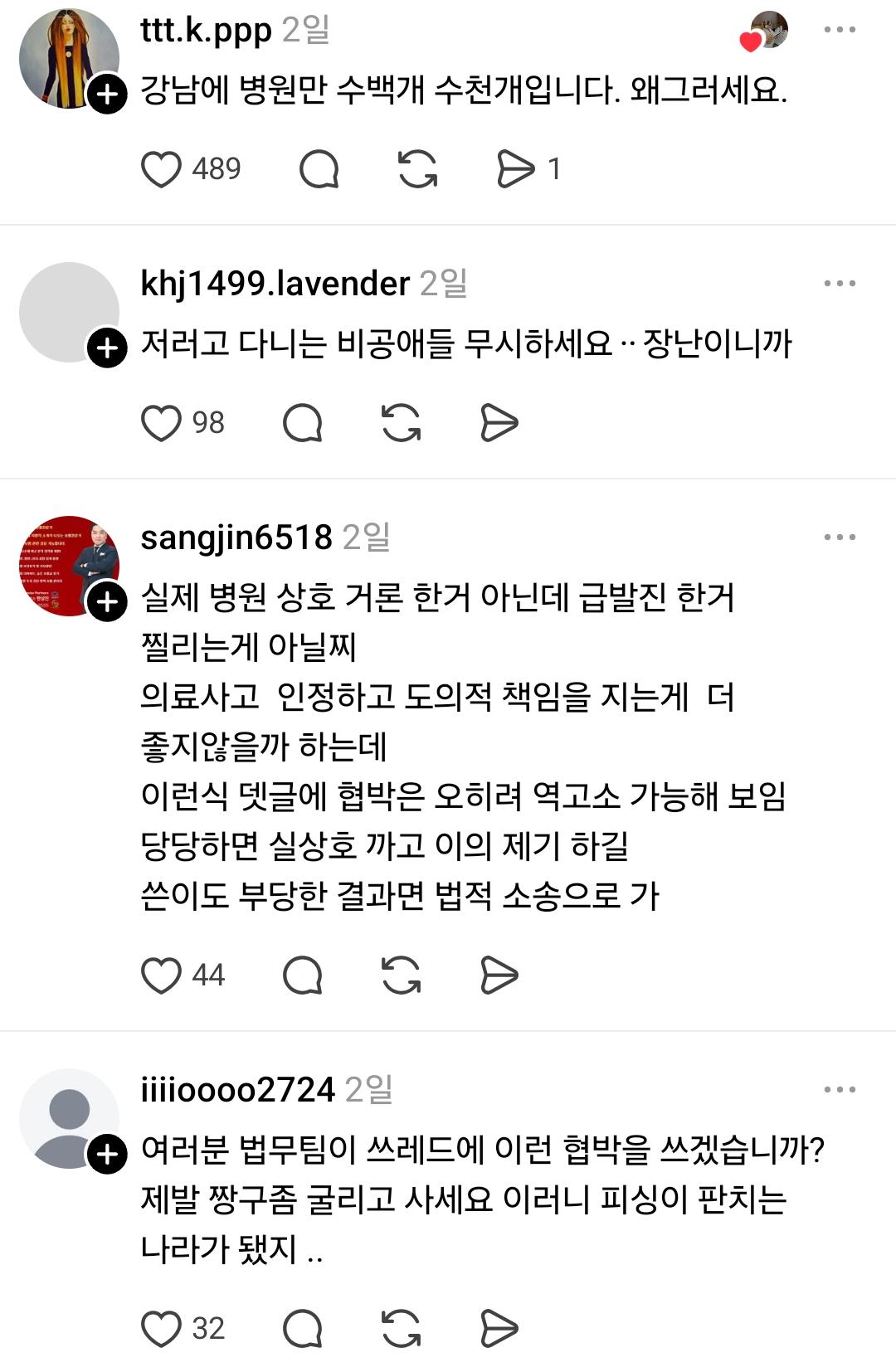Repost iiiioooo2724's comment
Image resolution: width=896 pixels, height=1367 pixels.
pos(401,1329)
